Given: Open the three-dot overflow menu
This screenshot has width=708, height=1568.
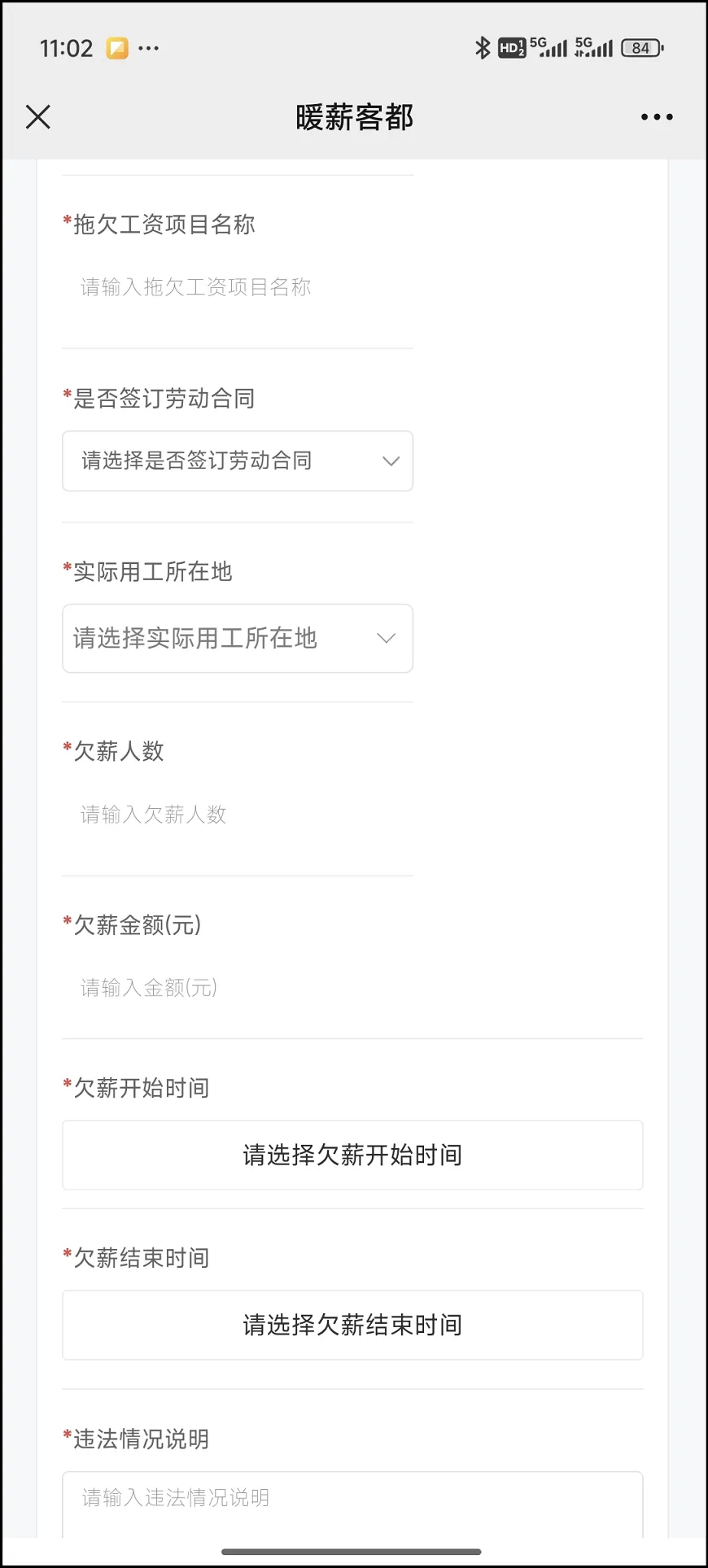Looking at the screenshot, I should tap(657, 117).
